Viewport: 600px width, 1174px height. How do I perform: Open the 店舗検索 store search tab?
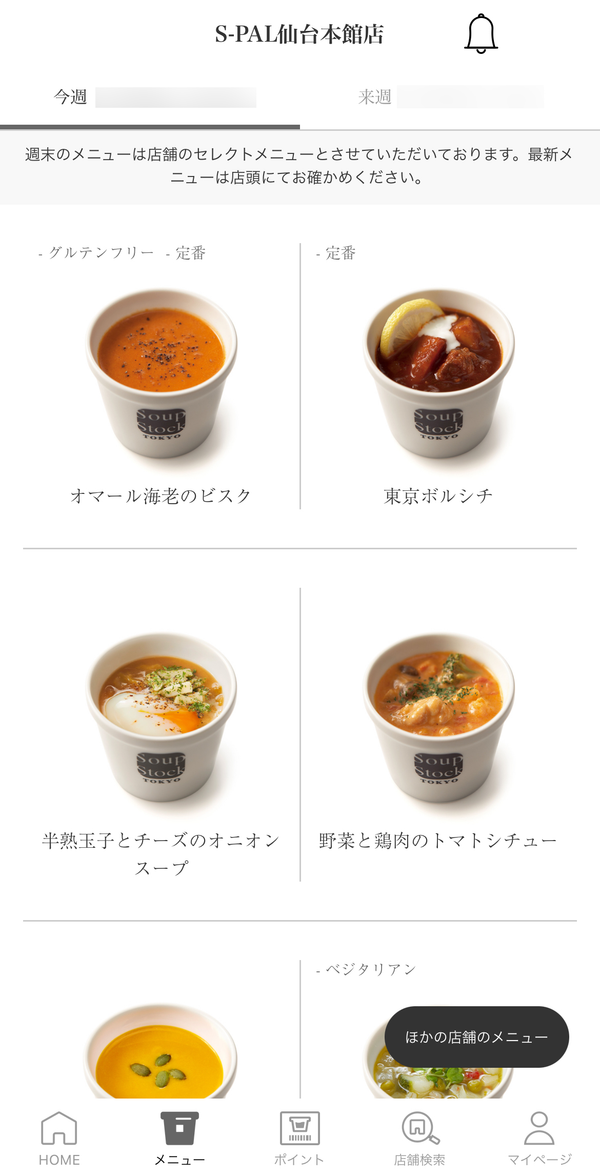[419, 1138]
